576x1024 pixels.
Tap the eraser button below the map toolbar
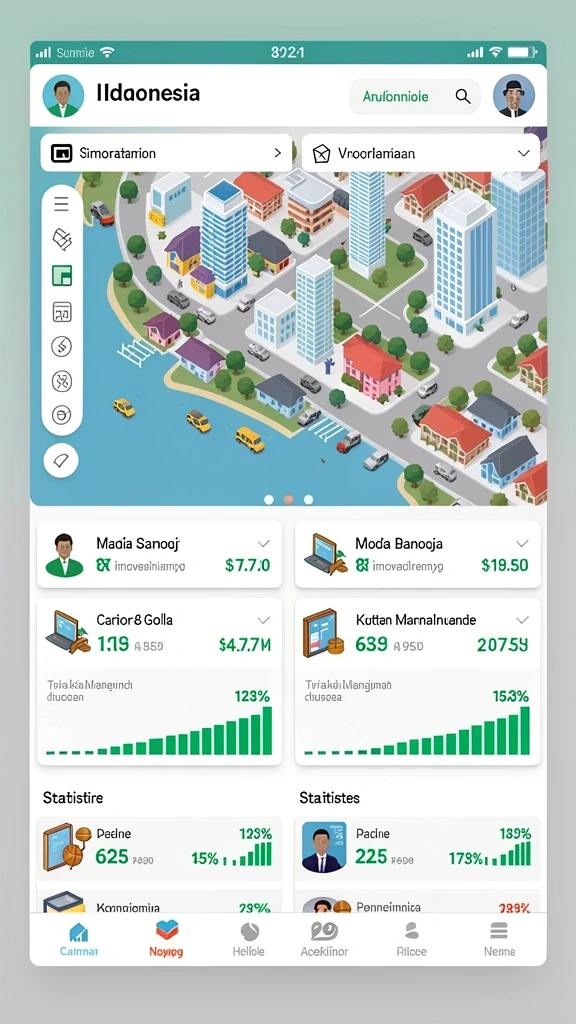tap(61, 460)
